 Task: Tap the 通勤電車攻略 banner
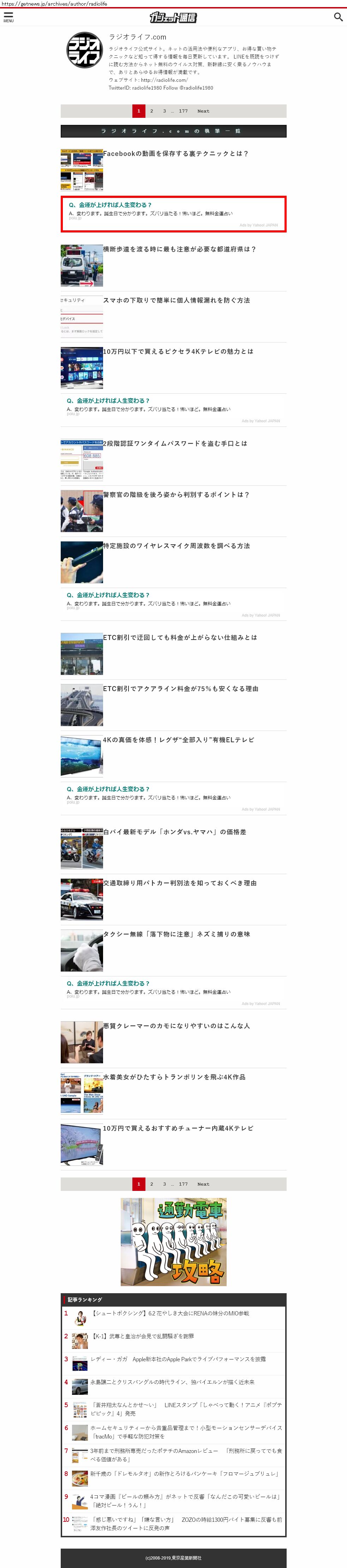[x=174, y=1242]
